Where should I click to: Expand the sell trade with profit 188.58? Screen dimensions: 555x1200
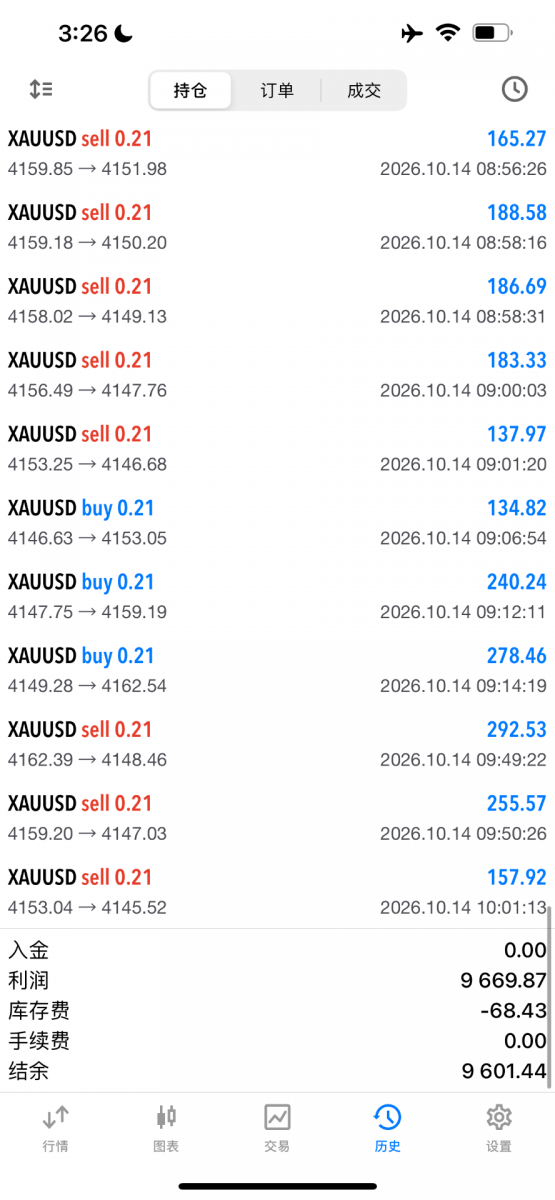tap(277, 227)
